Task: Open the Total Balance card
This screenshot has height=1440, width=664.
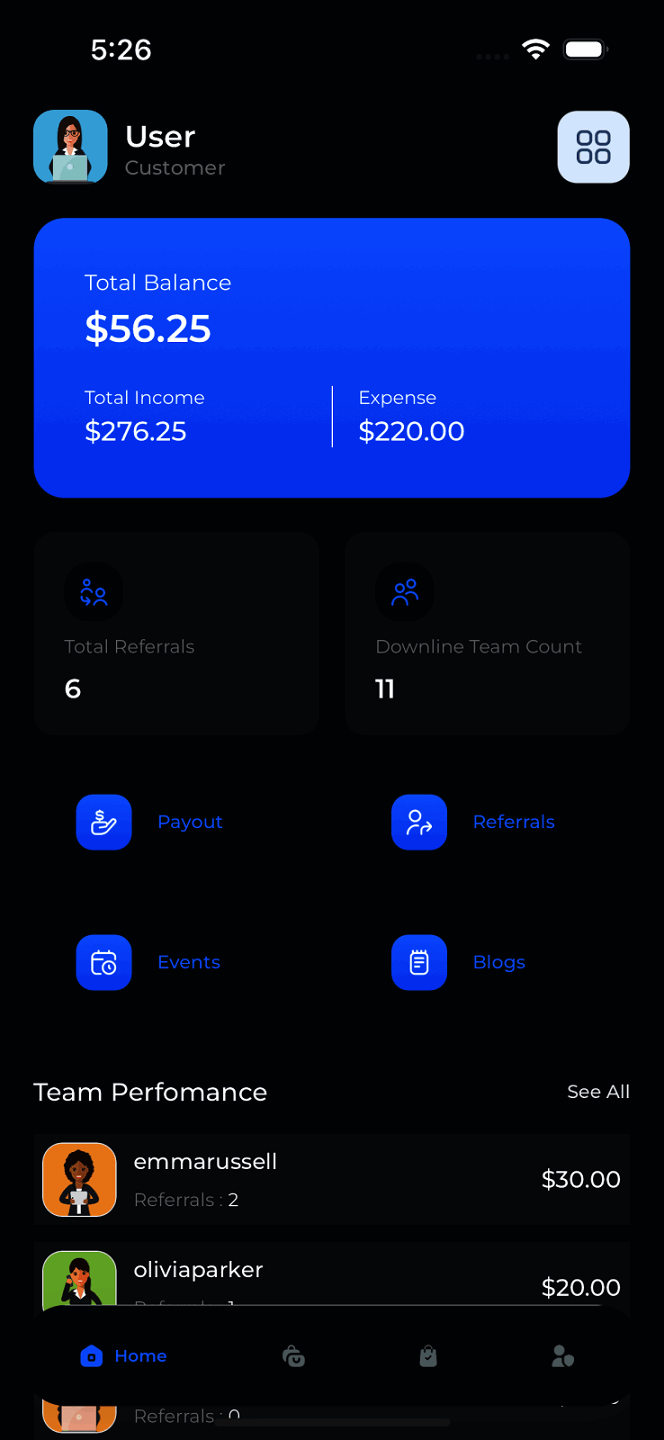Action: click(332, 357)
